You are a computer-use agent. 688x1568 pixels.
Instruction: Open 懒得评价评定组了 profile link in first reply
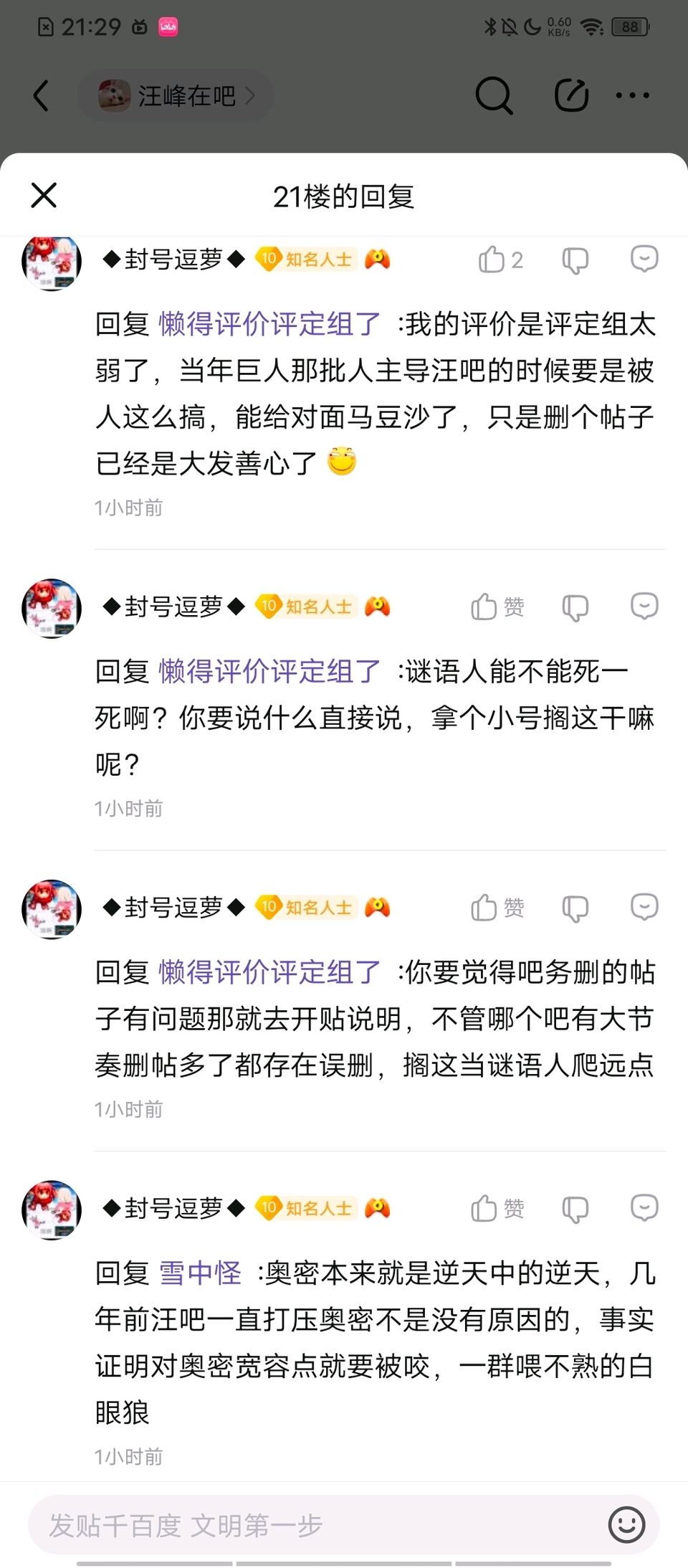tap(269, 324)
